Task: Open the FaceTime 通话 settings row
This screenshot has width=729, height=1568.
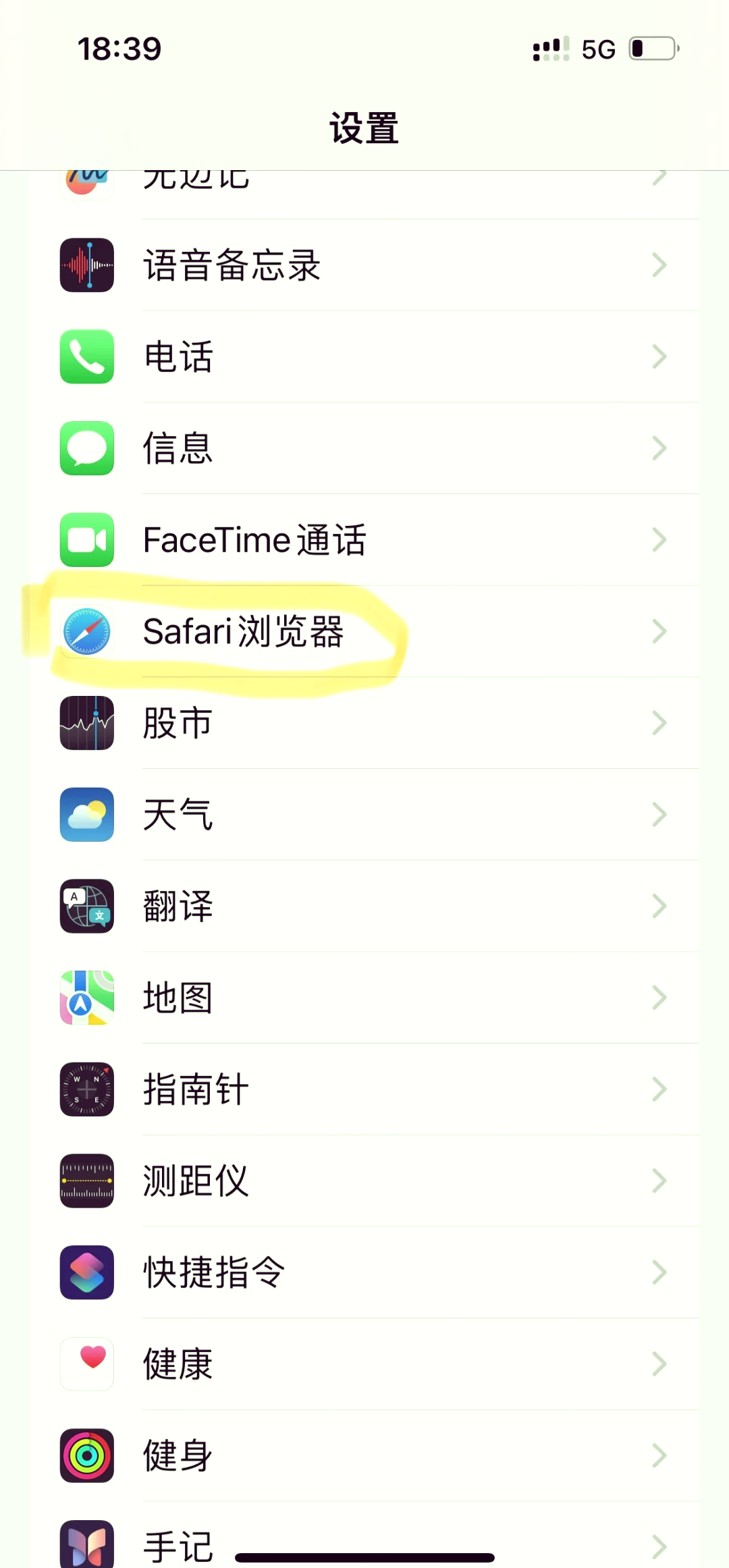Action: (364, 540)
